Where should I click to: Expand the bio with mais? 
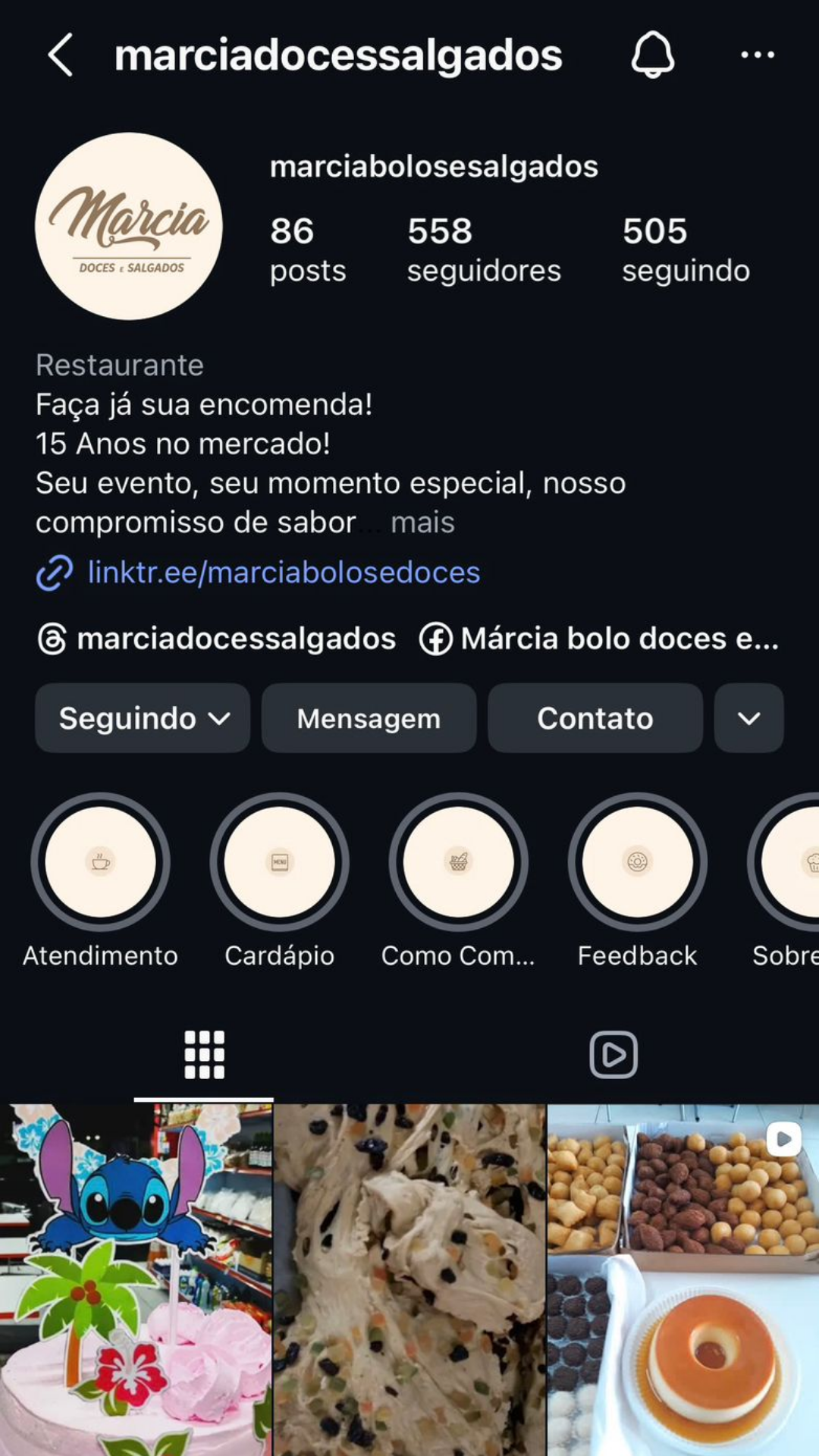(x=422, y=522)
